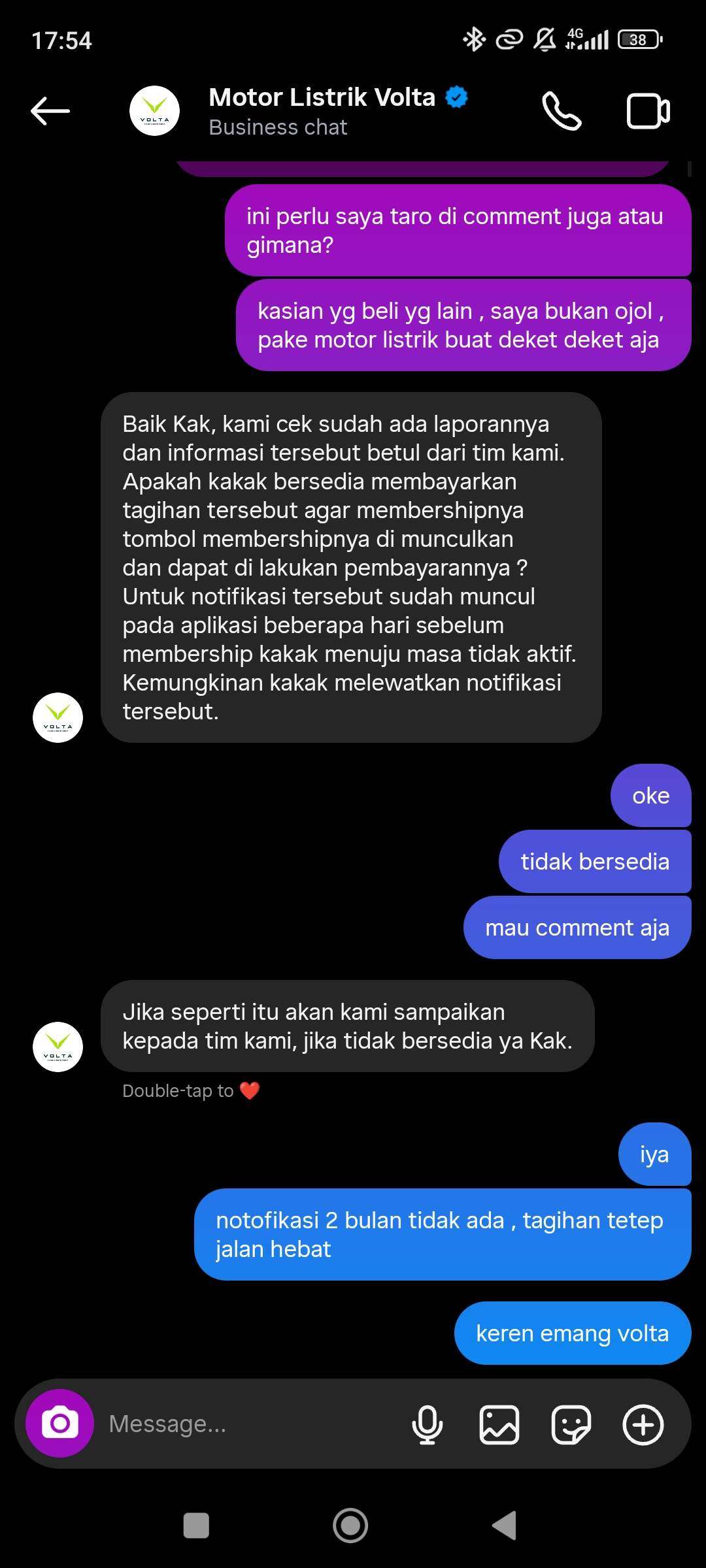Viewport: 706px width, 1568px height.
Task: Attach a photo from the gallery
Action: click(499, 1424)
